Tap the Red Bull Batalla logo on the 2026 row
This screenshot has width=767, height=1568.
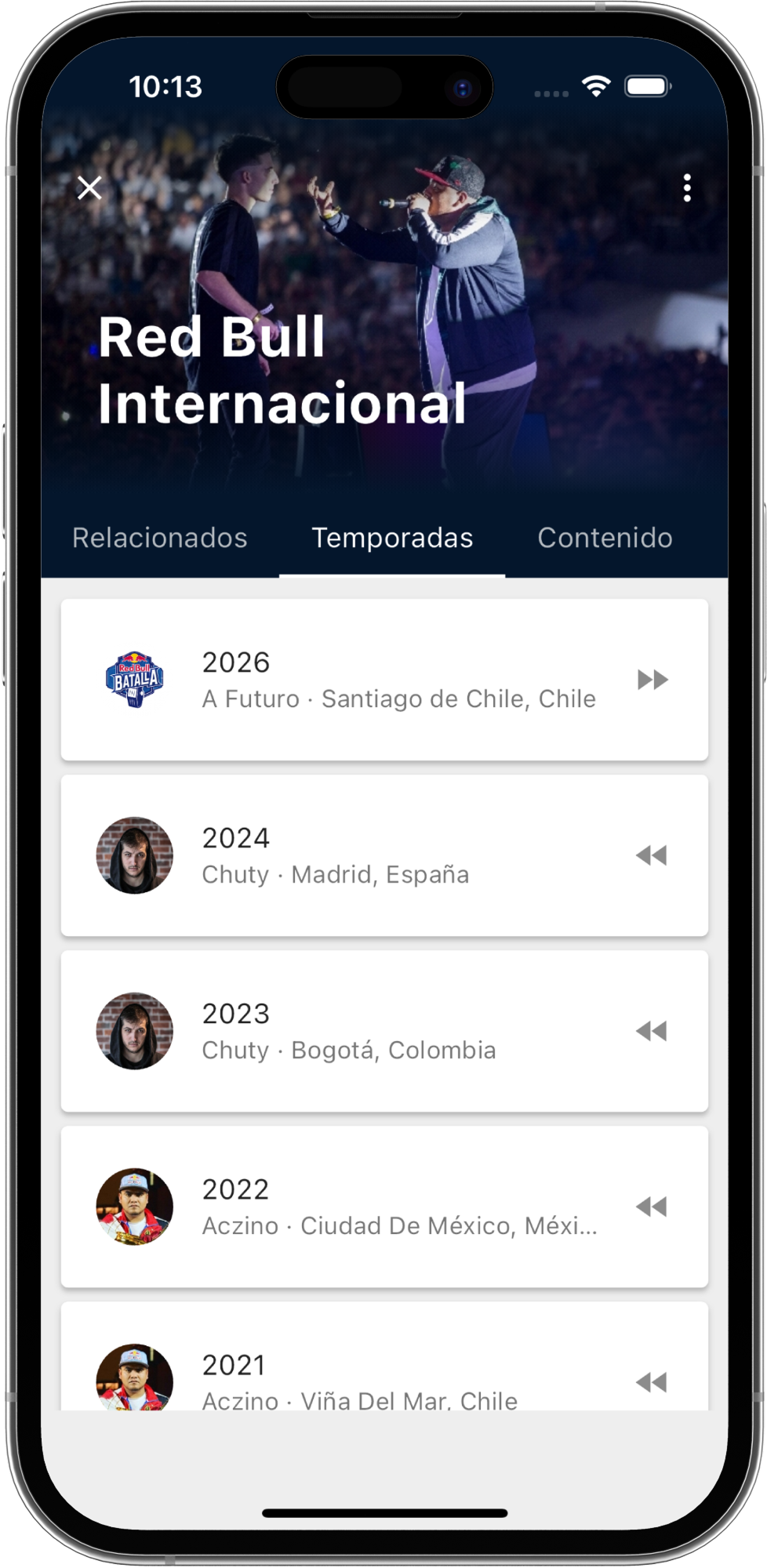click(135, 680)
